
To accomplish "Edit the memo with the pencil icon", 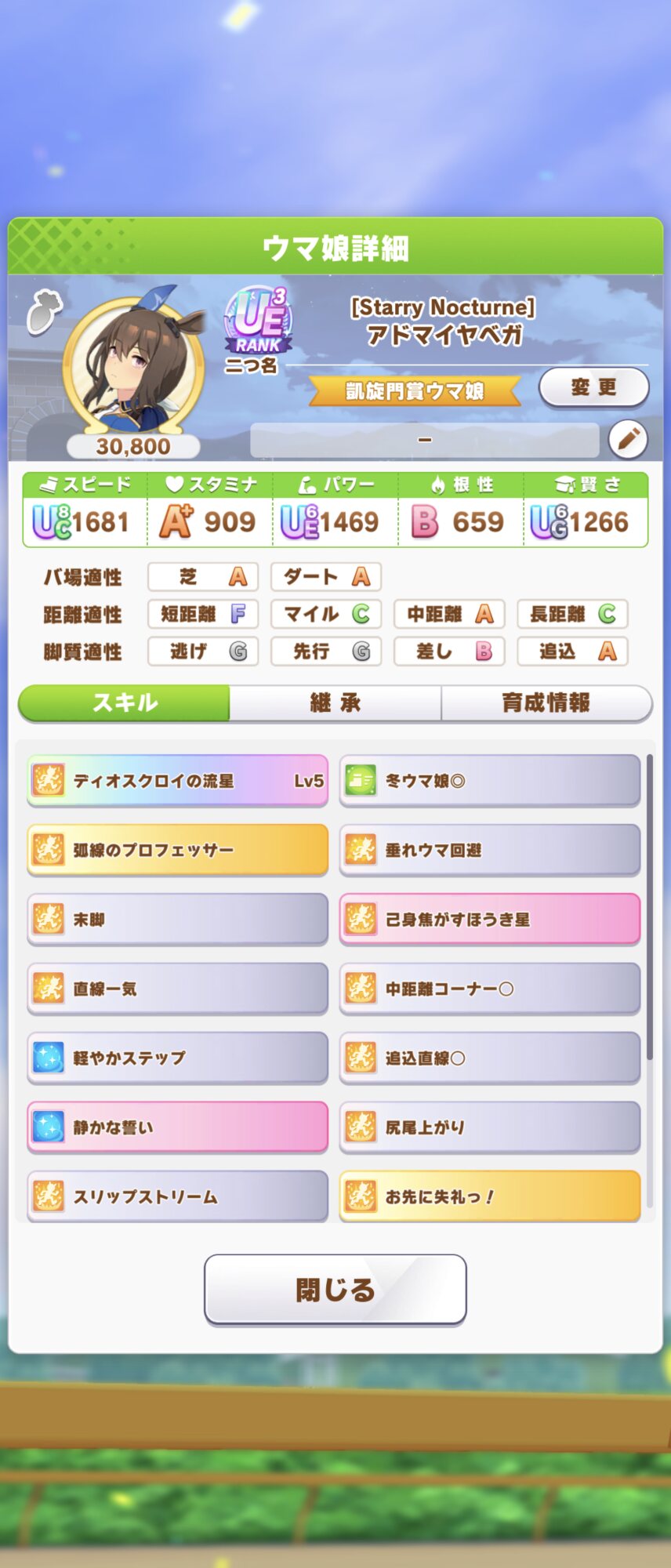I will point(628,439).
